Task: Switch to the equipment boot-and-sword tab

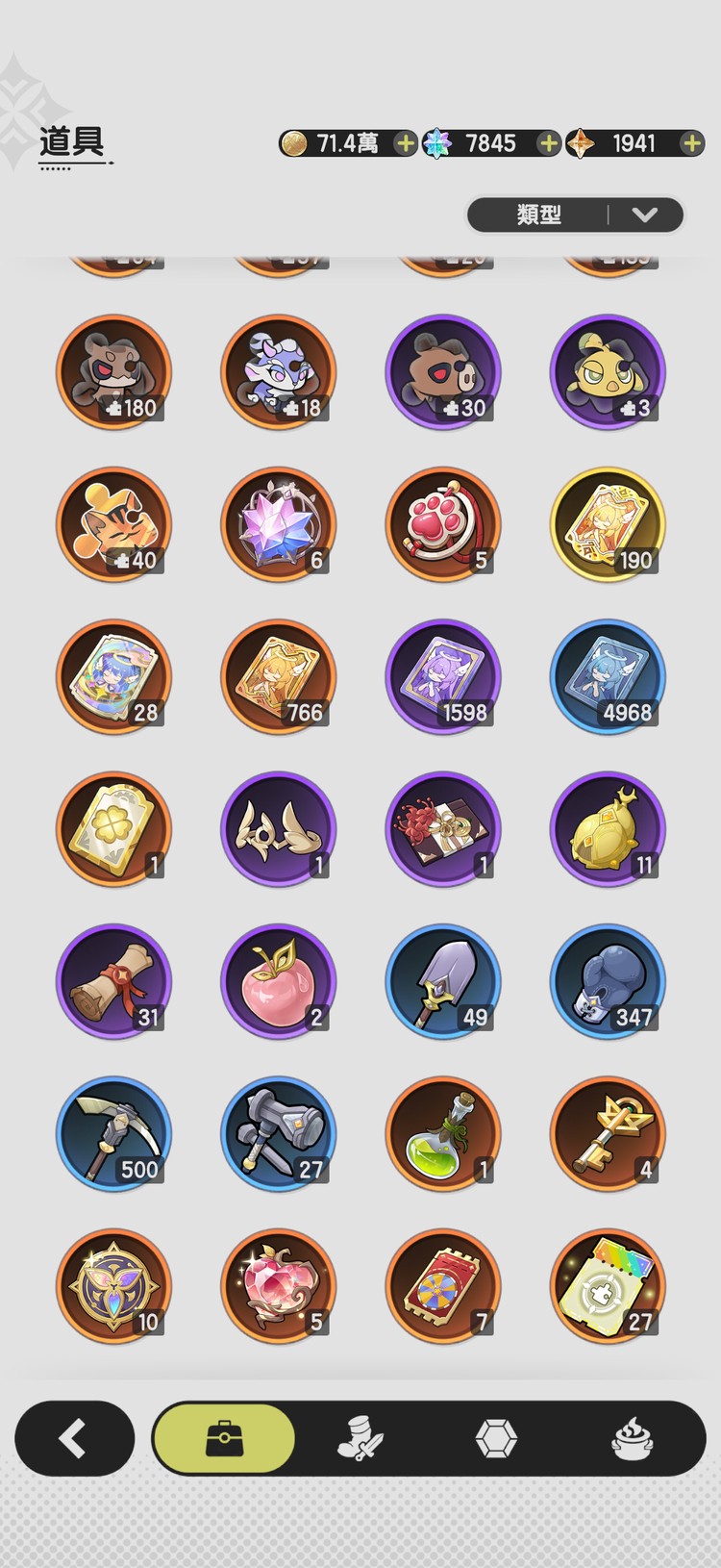Action: point(360,1439)
